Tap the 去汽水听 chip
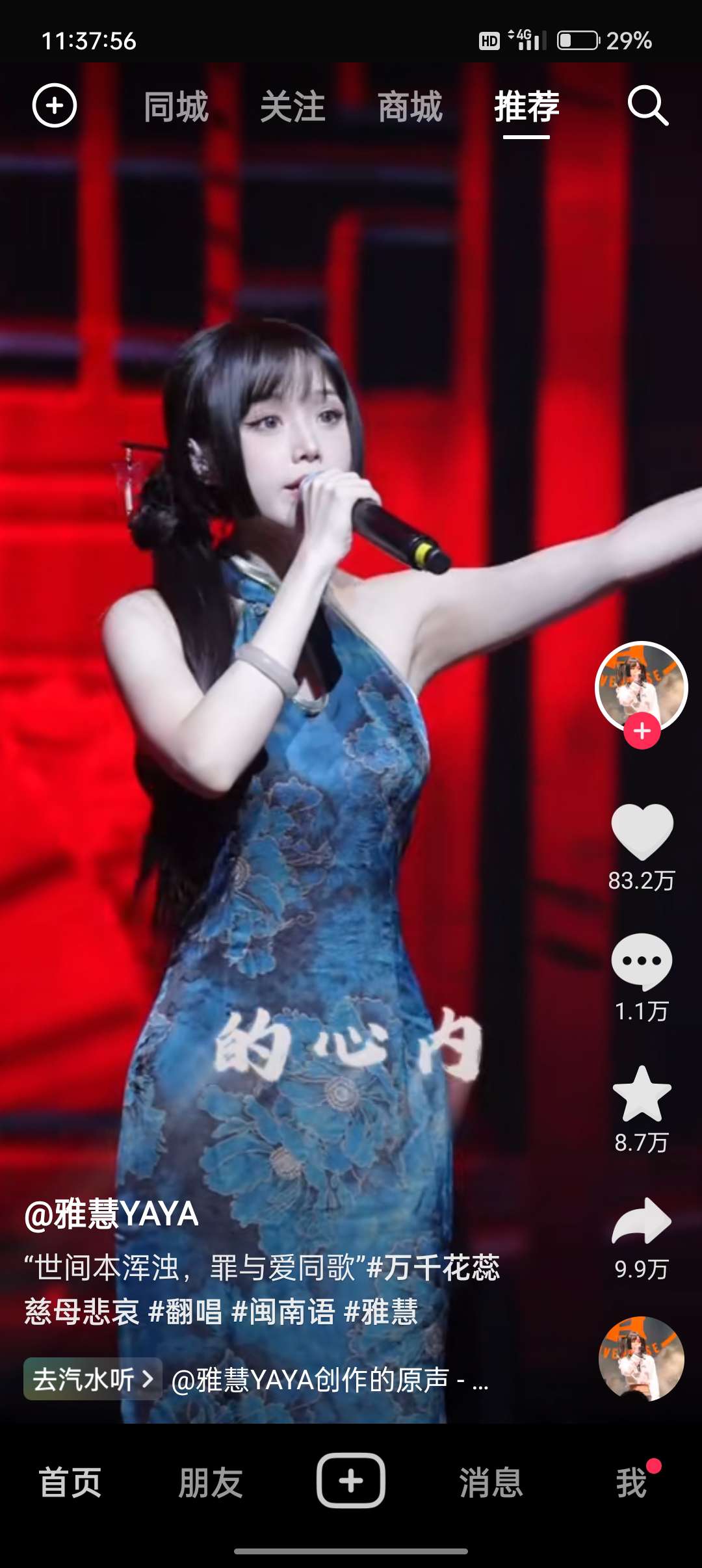702x1568 pixels. click(93, 1379)
